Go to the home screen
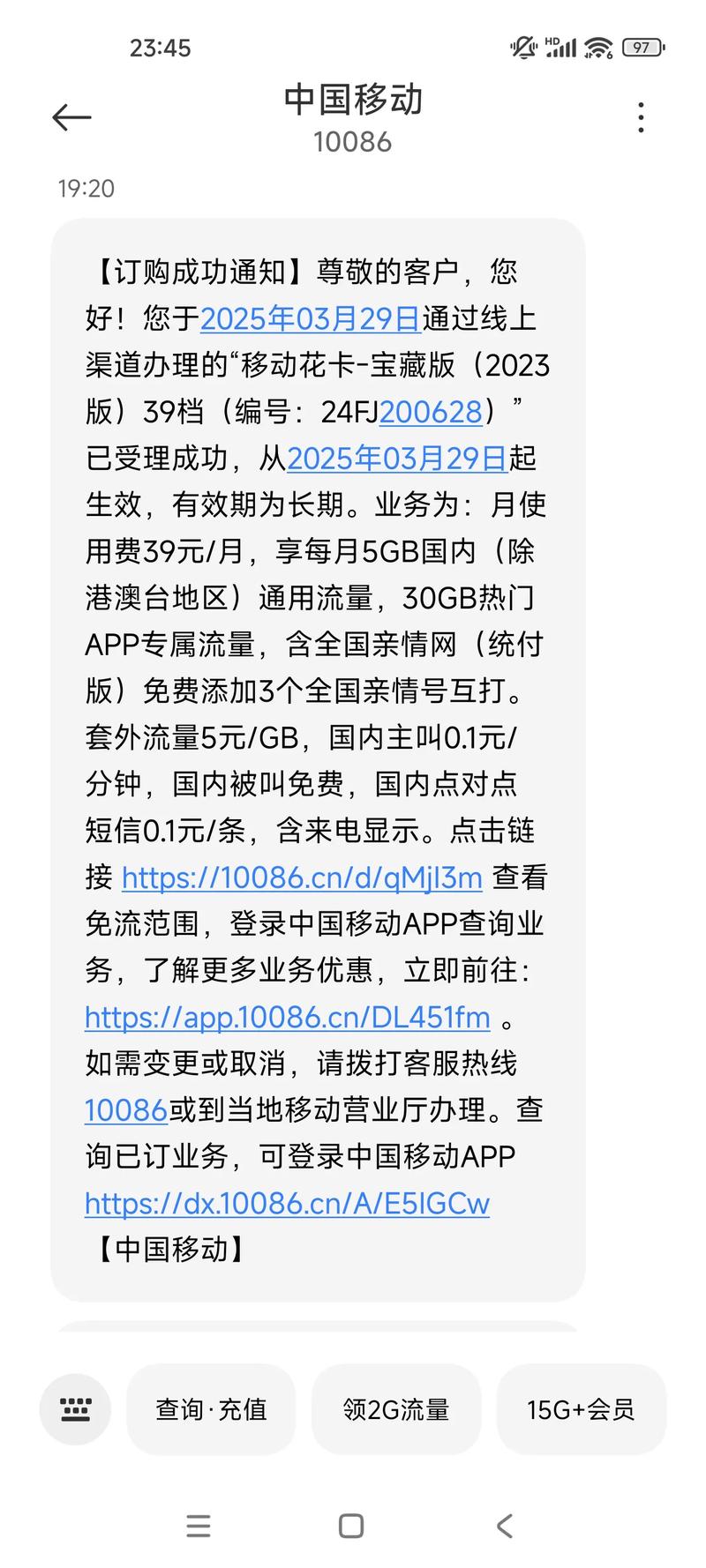This screenshot has height=1568, width=706. click(351, 1527)
